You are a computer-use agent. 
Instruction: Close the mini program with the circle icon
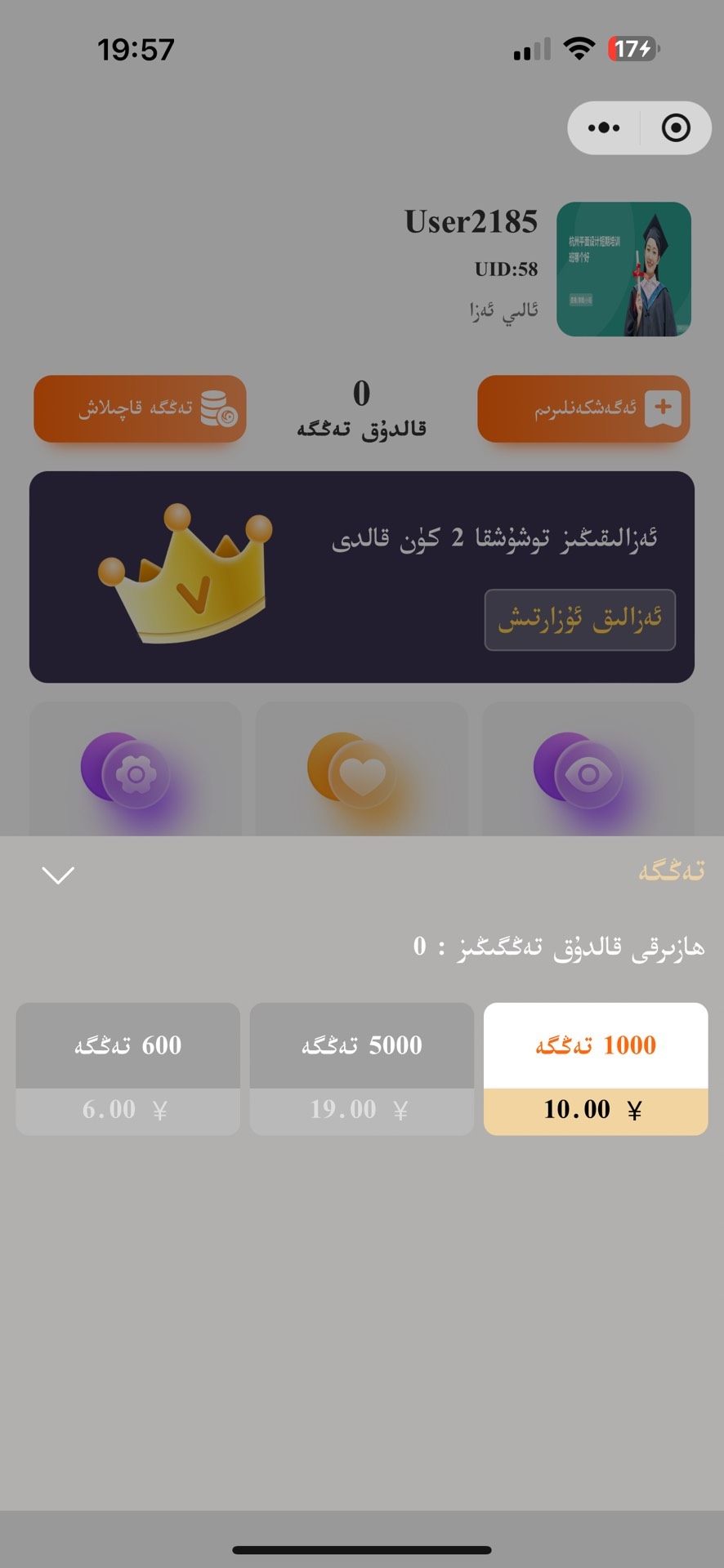676,128
